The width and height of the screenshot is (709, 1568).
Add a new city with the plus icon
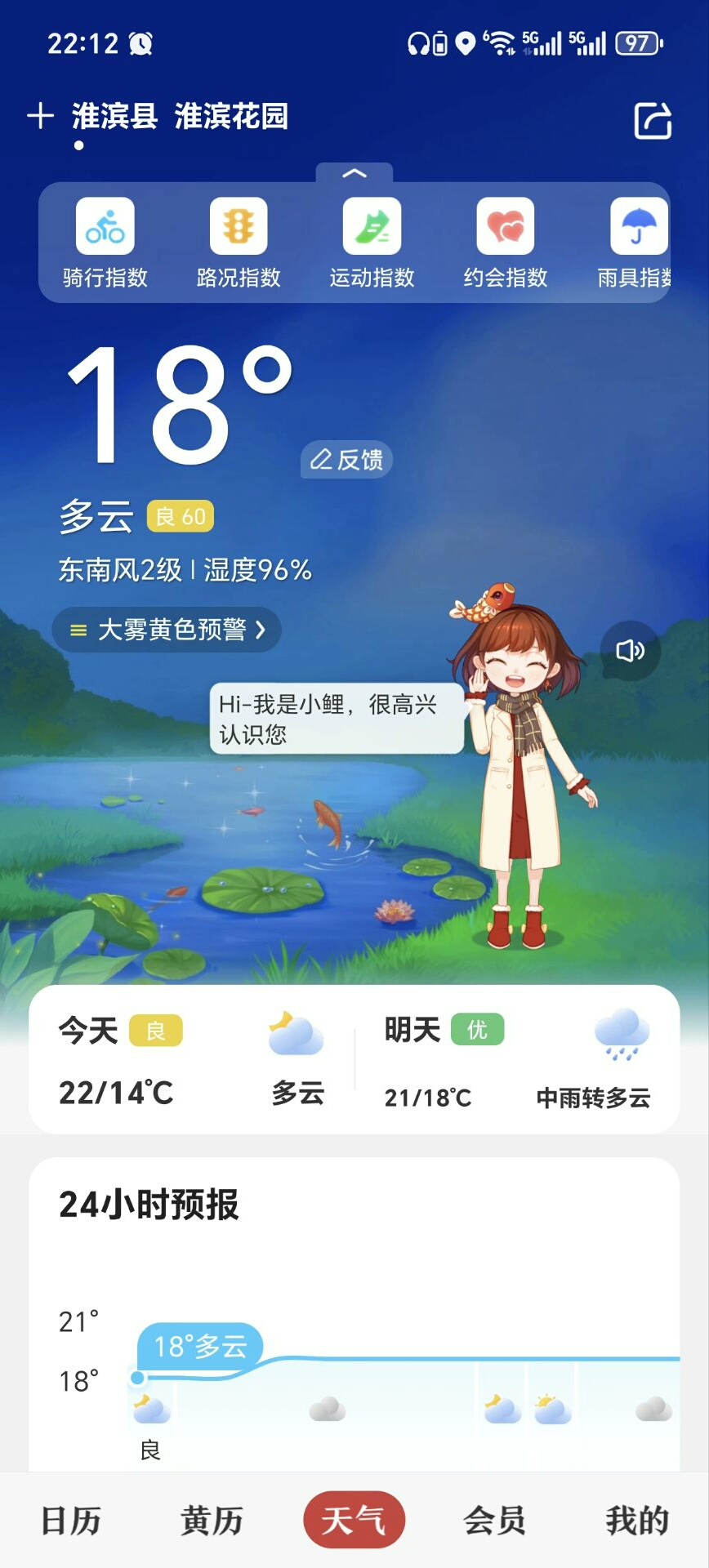pos(40,116)
